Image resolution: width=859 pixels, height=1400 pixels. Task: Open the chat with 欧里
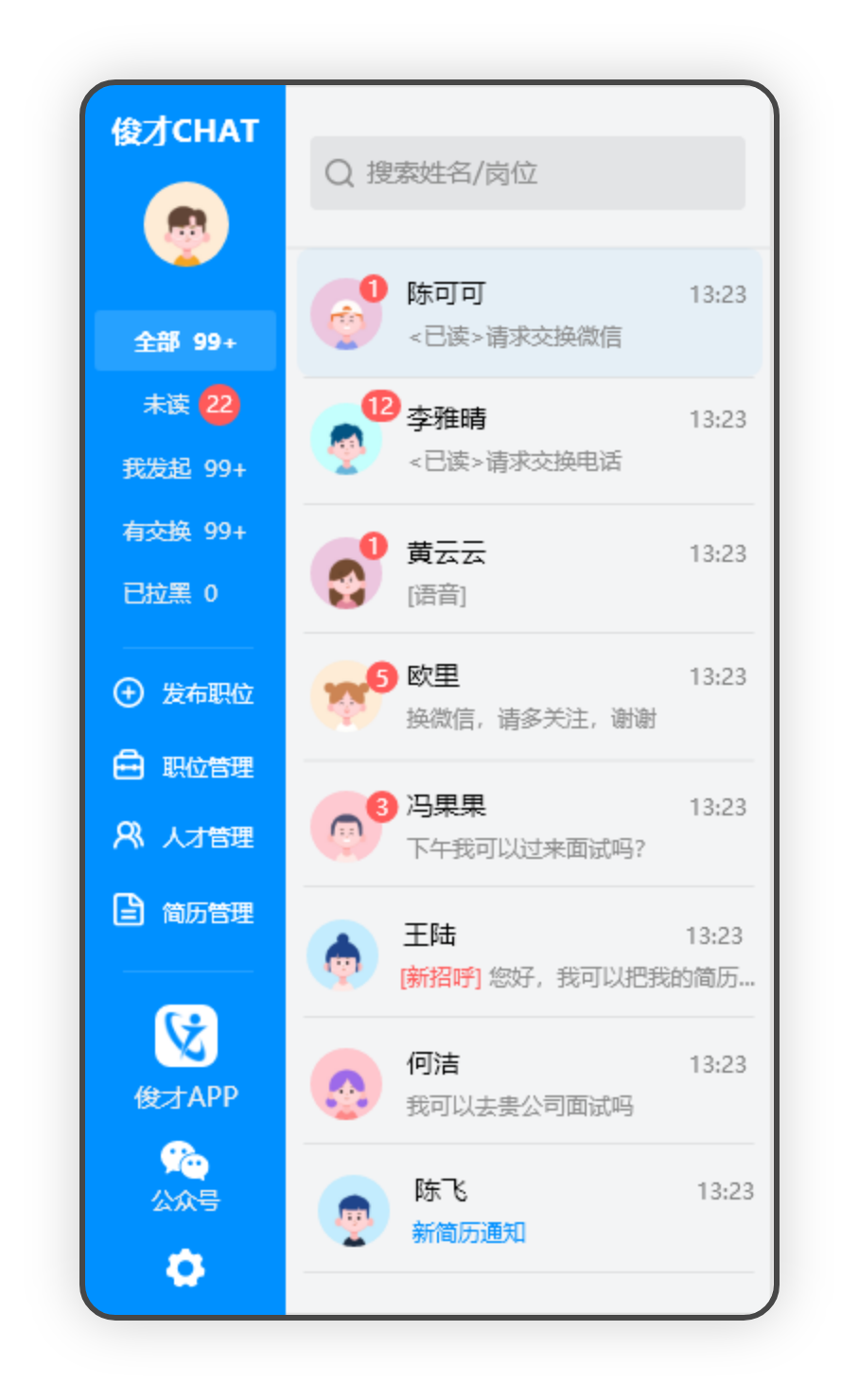click(x=529, y=697)
